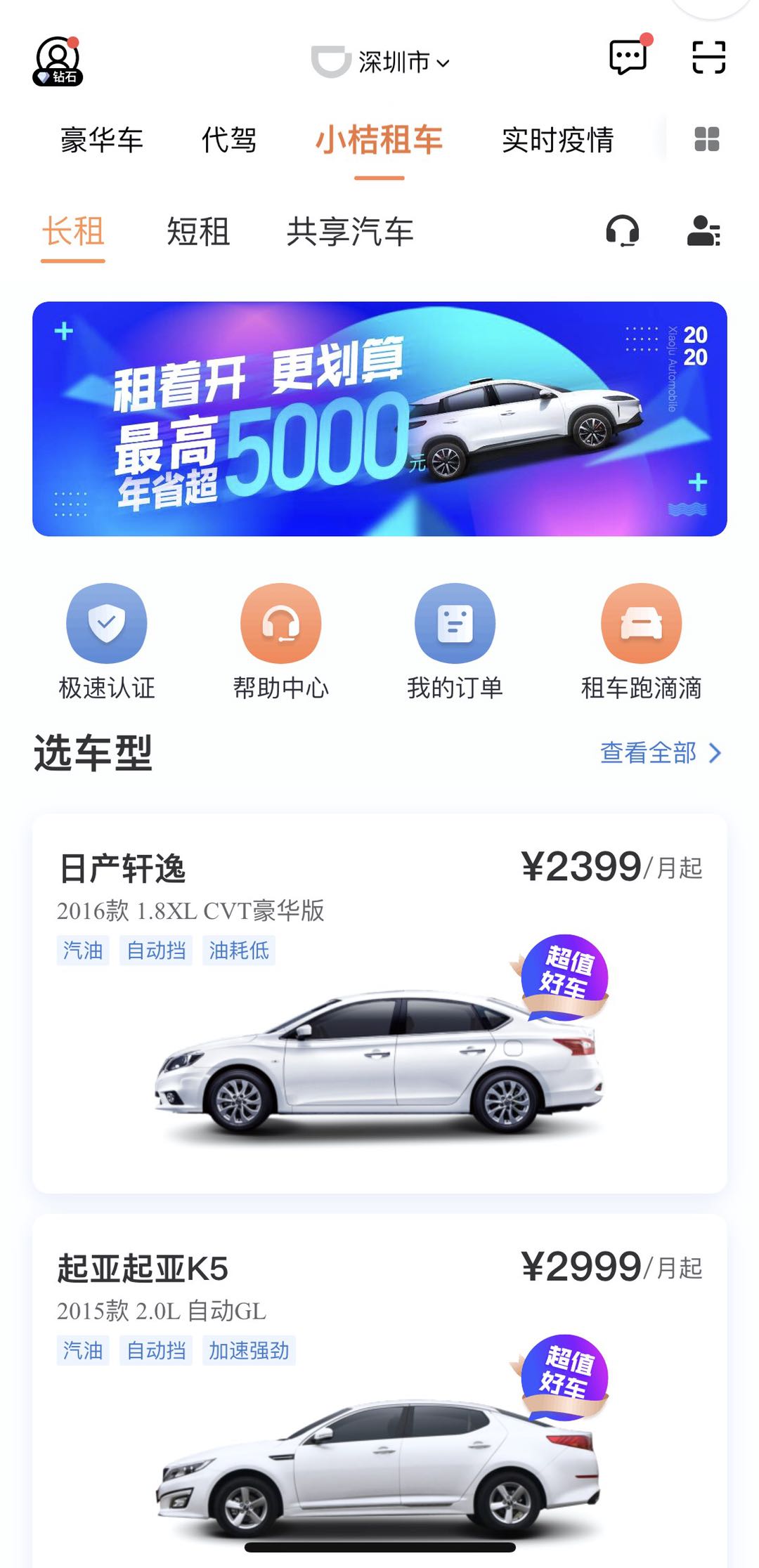Image resolution: width=759 pixels, height=1568 pixels.
Task: Select the 共享汽车 tab
Action: point(350,232)
